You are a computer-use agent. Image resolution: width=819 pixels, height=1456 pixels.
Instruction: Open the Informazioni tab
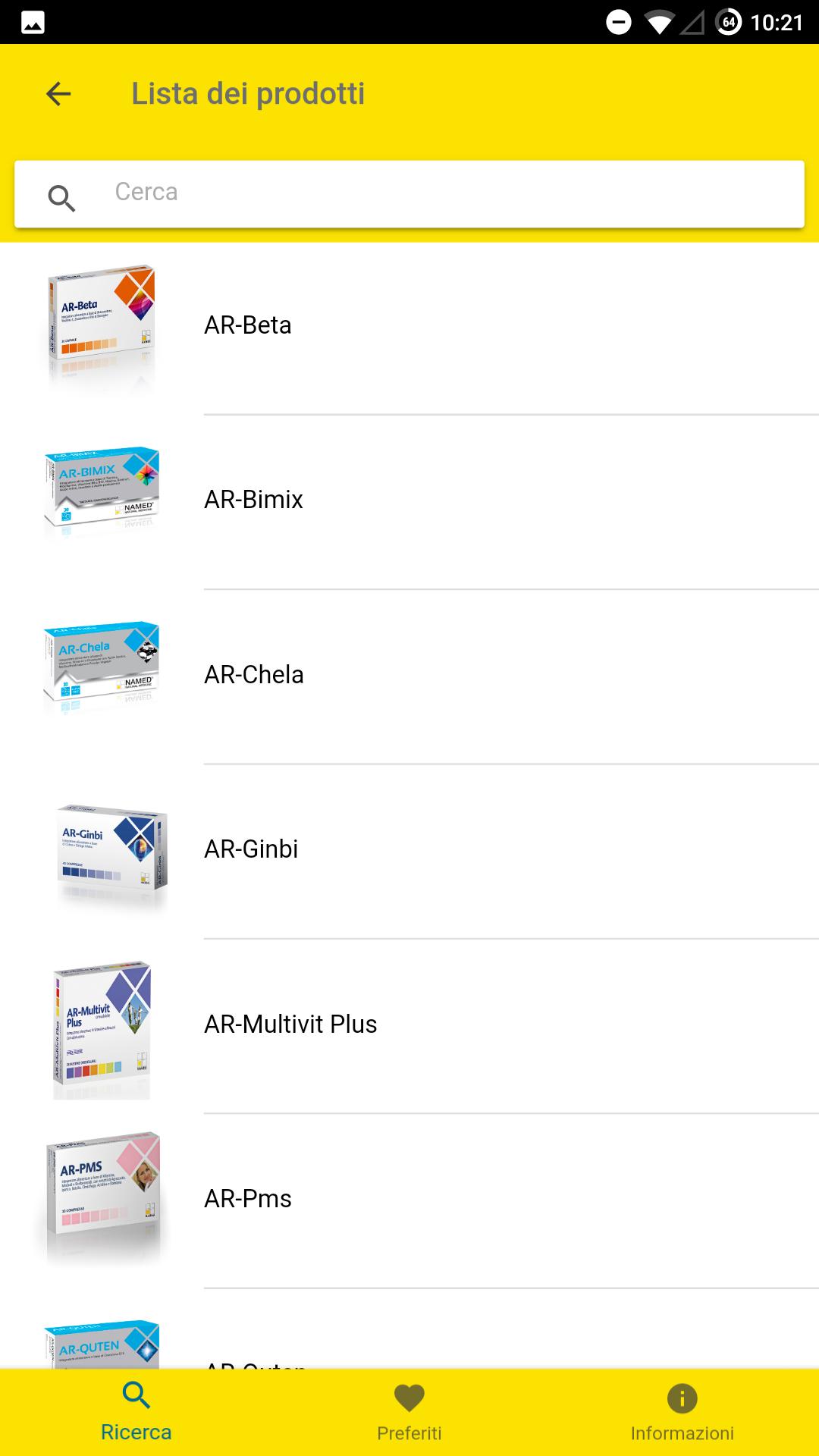[682, 1412]
